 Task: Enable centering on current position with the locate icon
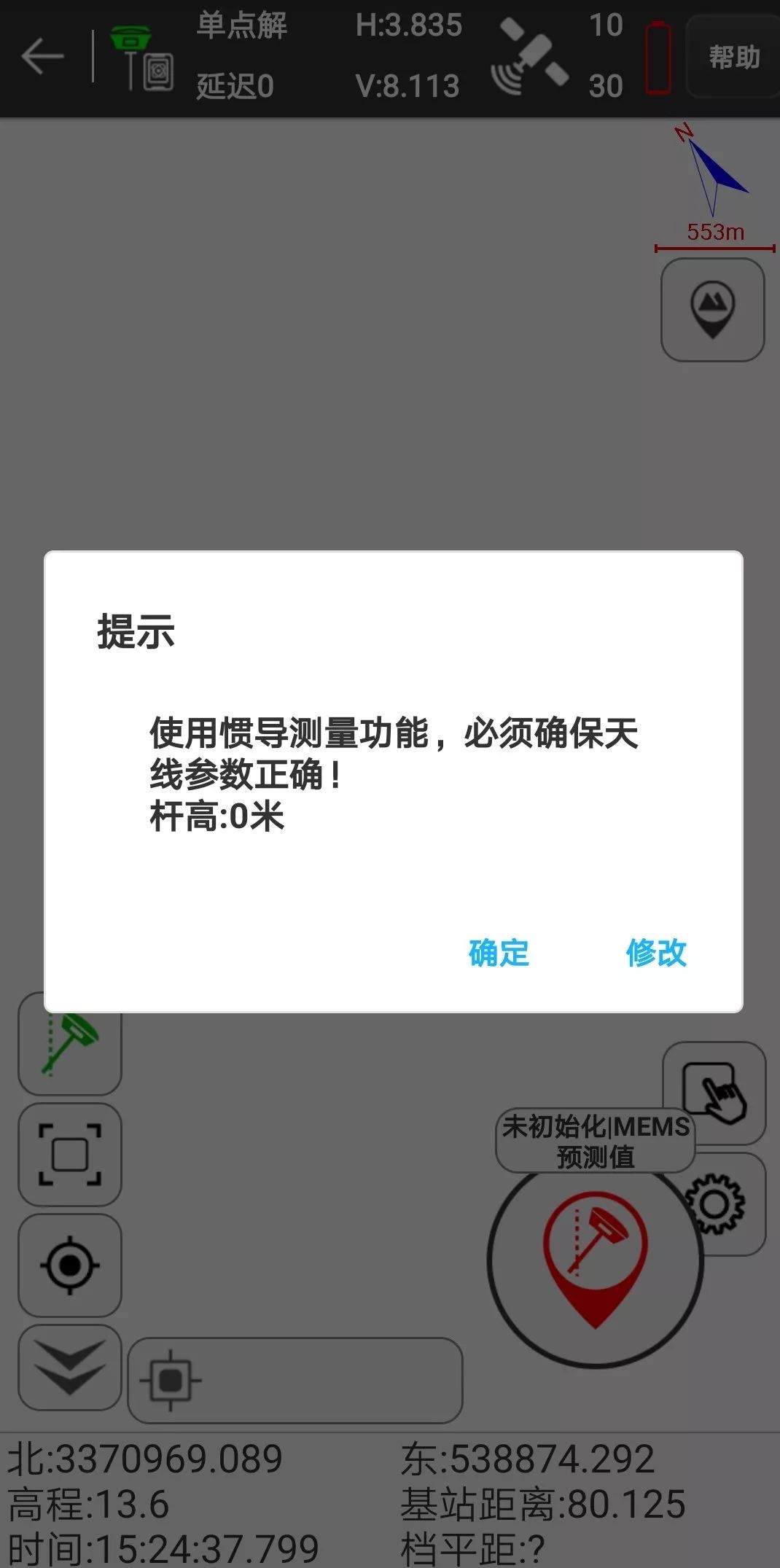tap(69, 1265)
